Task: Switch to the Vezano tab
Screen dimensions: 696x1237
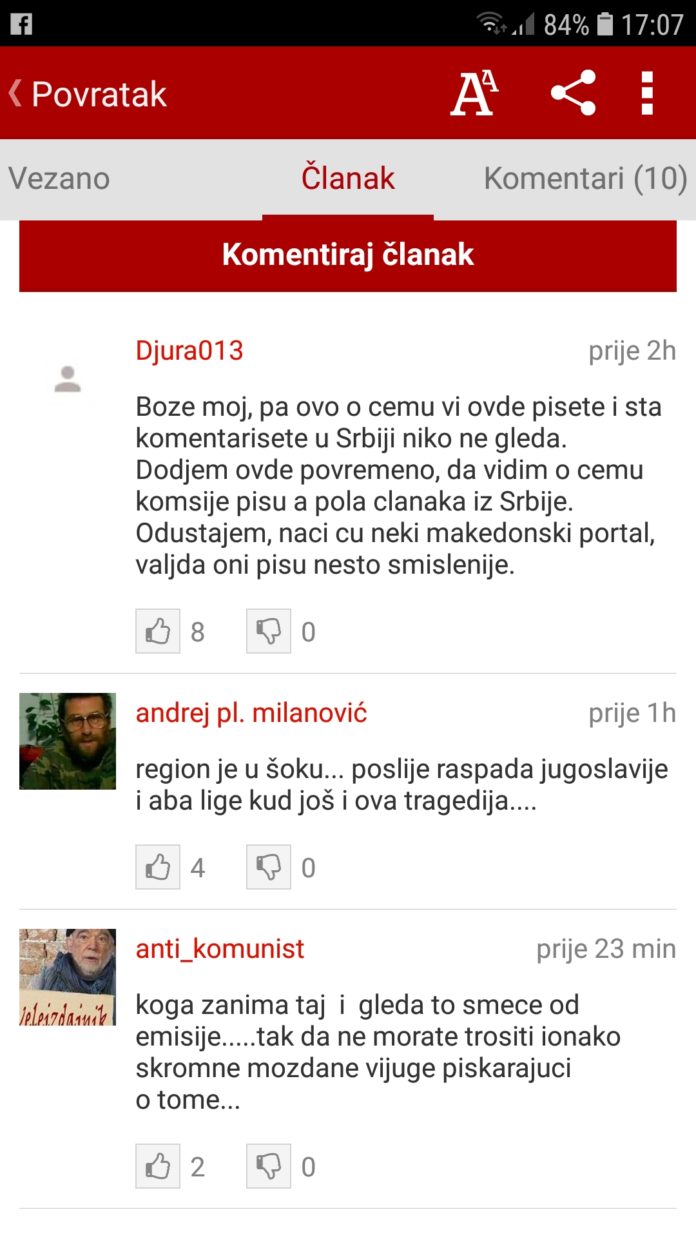Action: [x=59, y=179]
